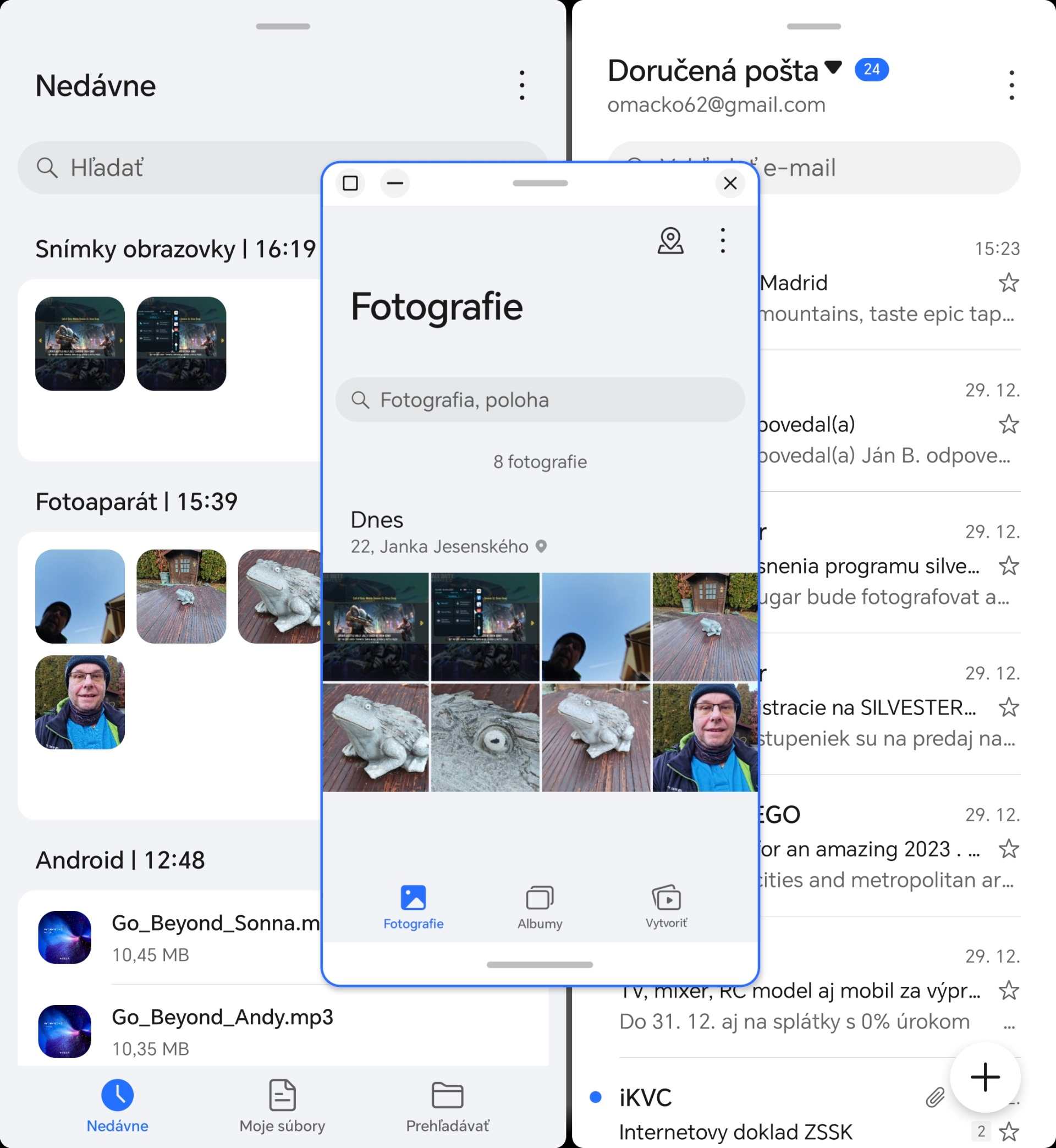Screen dimensions: 1056x1148
Task: Minimize the floating gallery window
Action: tap(395, 183)
